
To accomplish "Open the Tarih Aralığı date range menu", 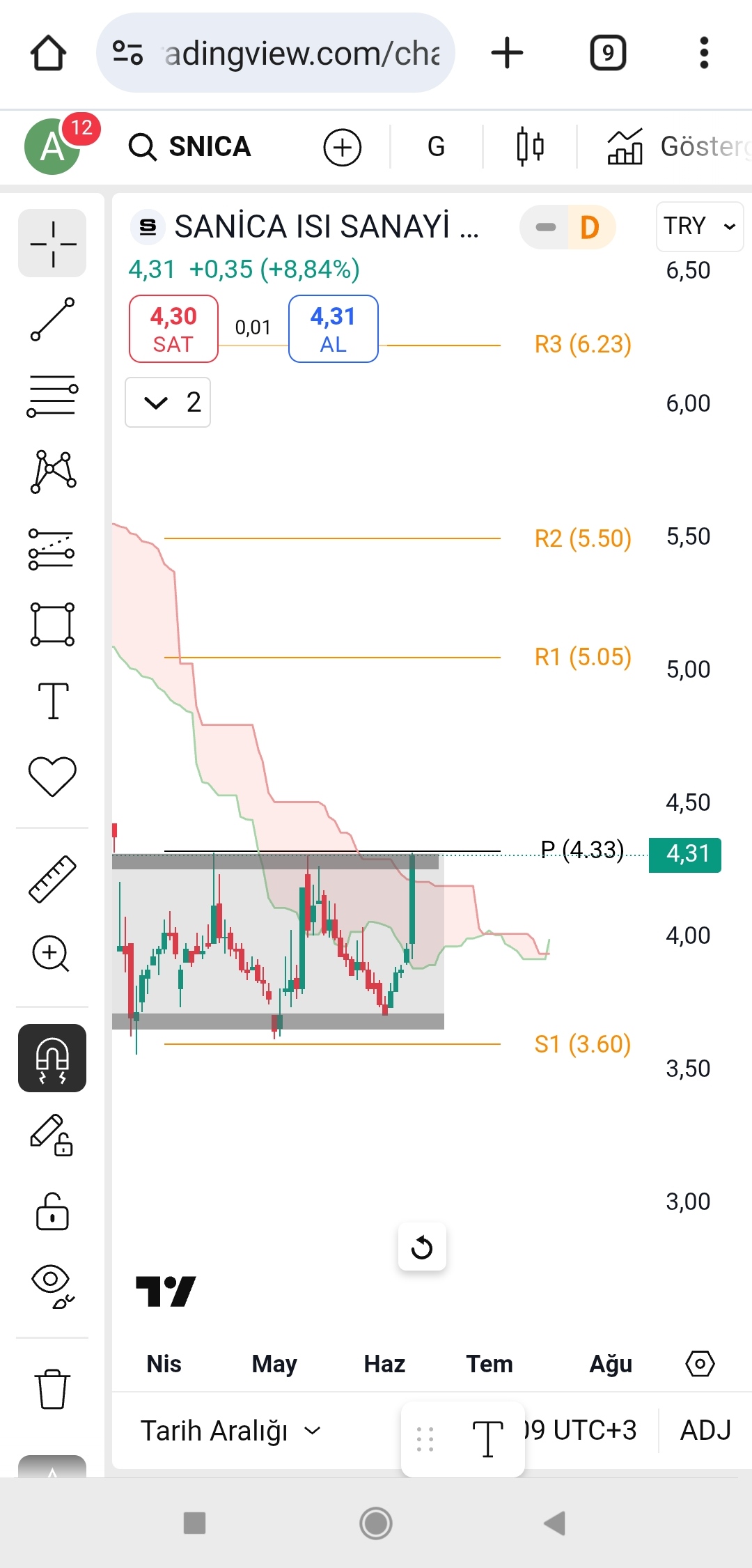I will (x=230, y=1431).
